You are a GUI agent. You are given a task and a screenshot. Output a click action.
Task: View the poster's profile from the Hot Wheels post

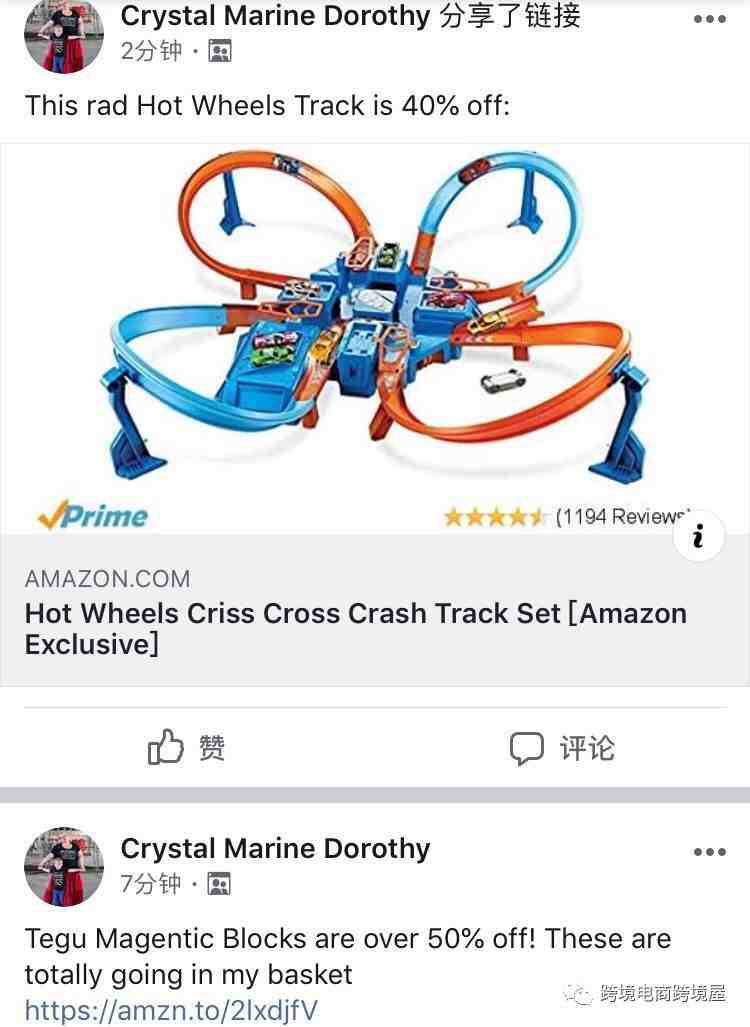click(x=276, y=16)
